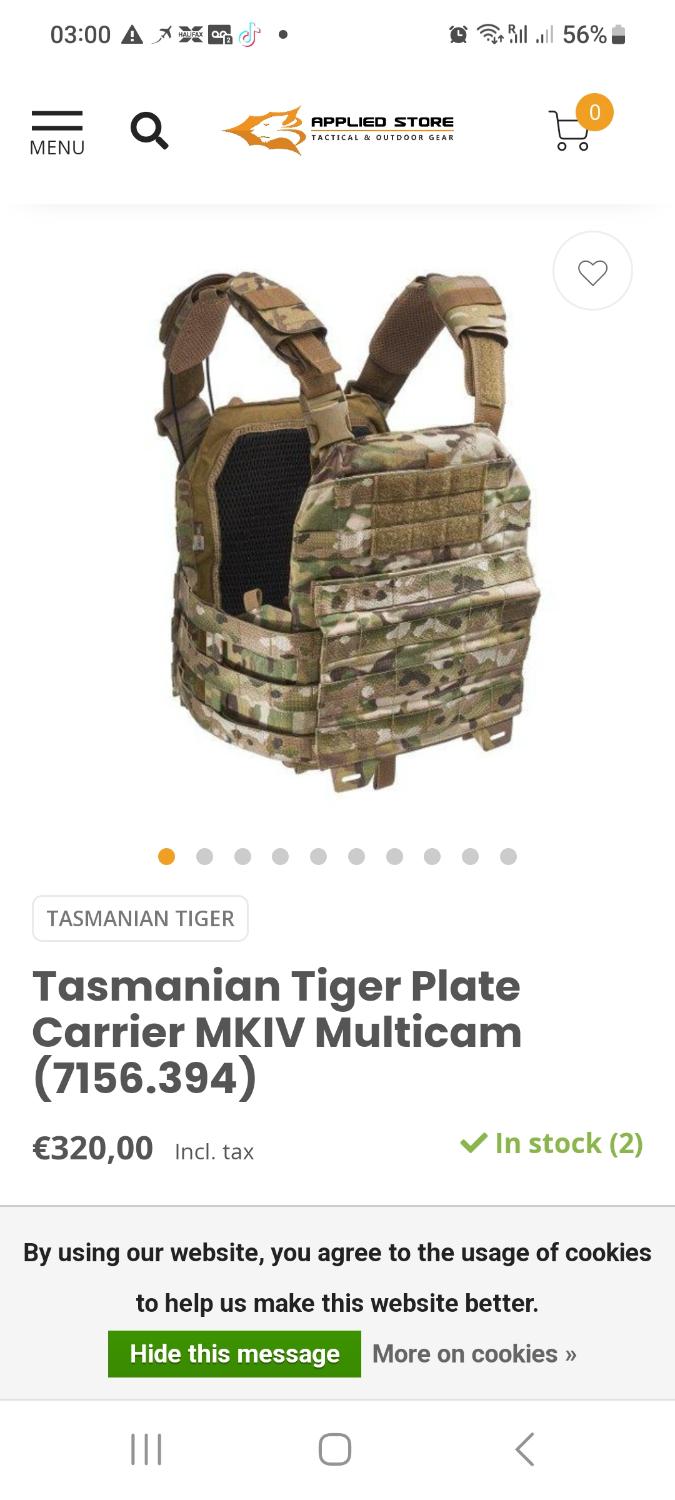This screenshot has height=1500, width=675.
Task: Open recent apps from navigation bar
Action: [146, 1449]
